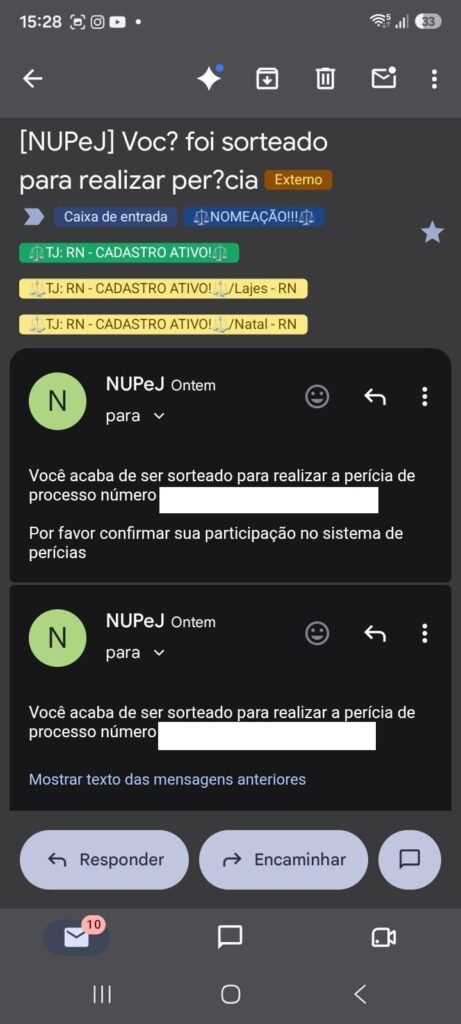Open more options on first NUPeJ message
Screen dimensions: 461x1024
pyautogui.click(x=425, y=396)
